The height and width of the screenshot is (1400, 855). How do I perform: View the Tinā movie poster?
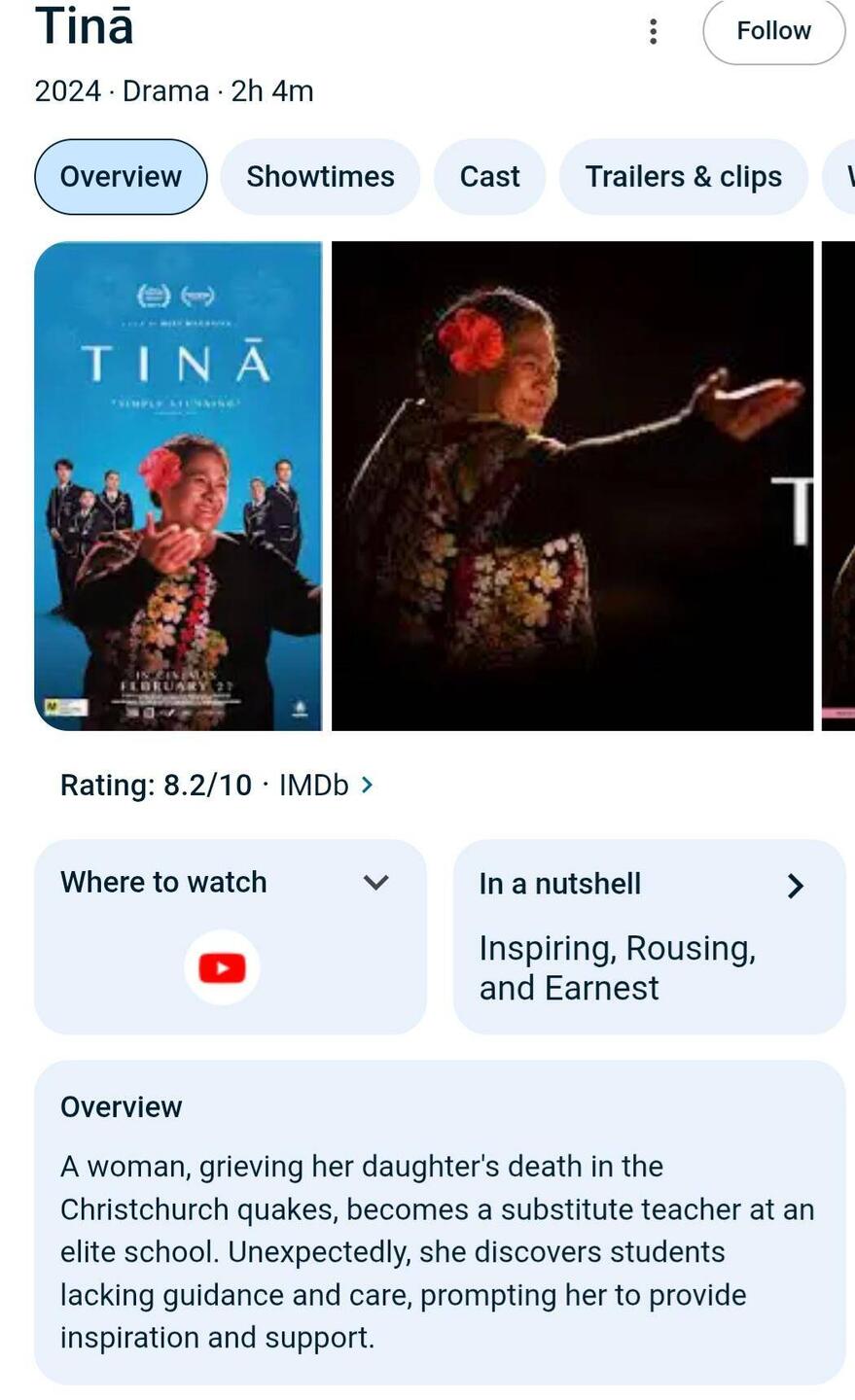[x=178, y=485]
